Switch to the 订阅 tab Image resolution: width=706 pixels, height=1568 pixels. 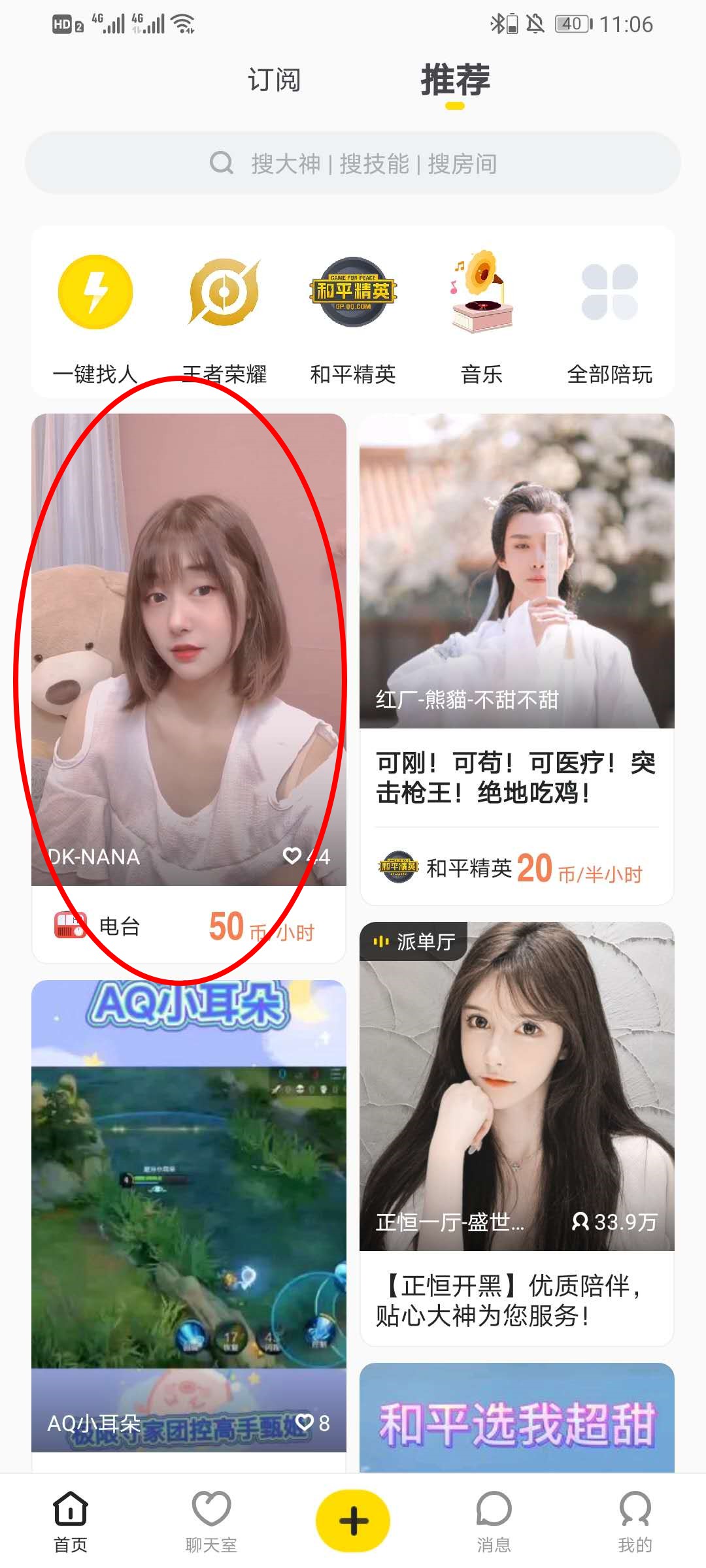[274, 80]
